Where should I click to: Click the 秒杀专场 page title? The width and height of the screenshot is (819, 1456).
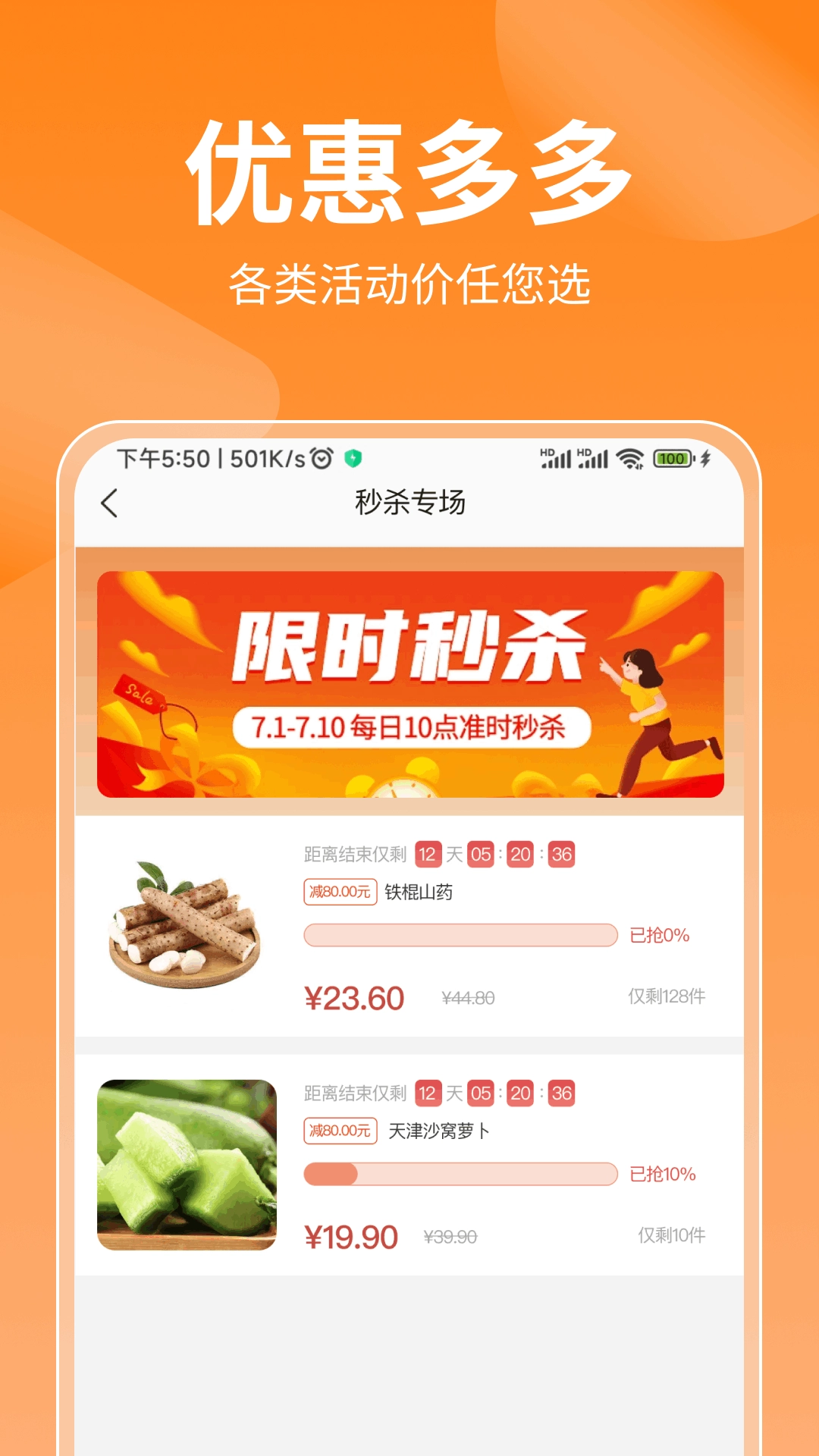click(x=409, y=503)
